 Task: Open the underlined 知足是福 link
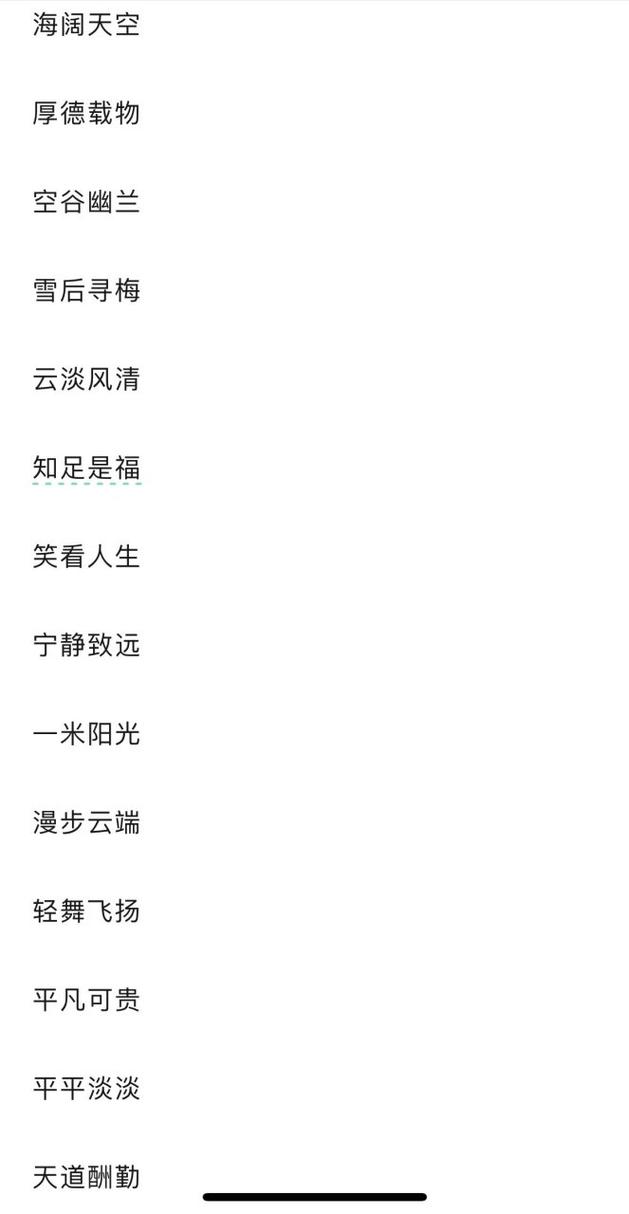click(86, 468)
